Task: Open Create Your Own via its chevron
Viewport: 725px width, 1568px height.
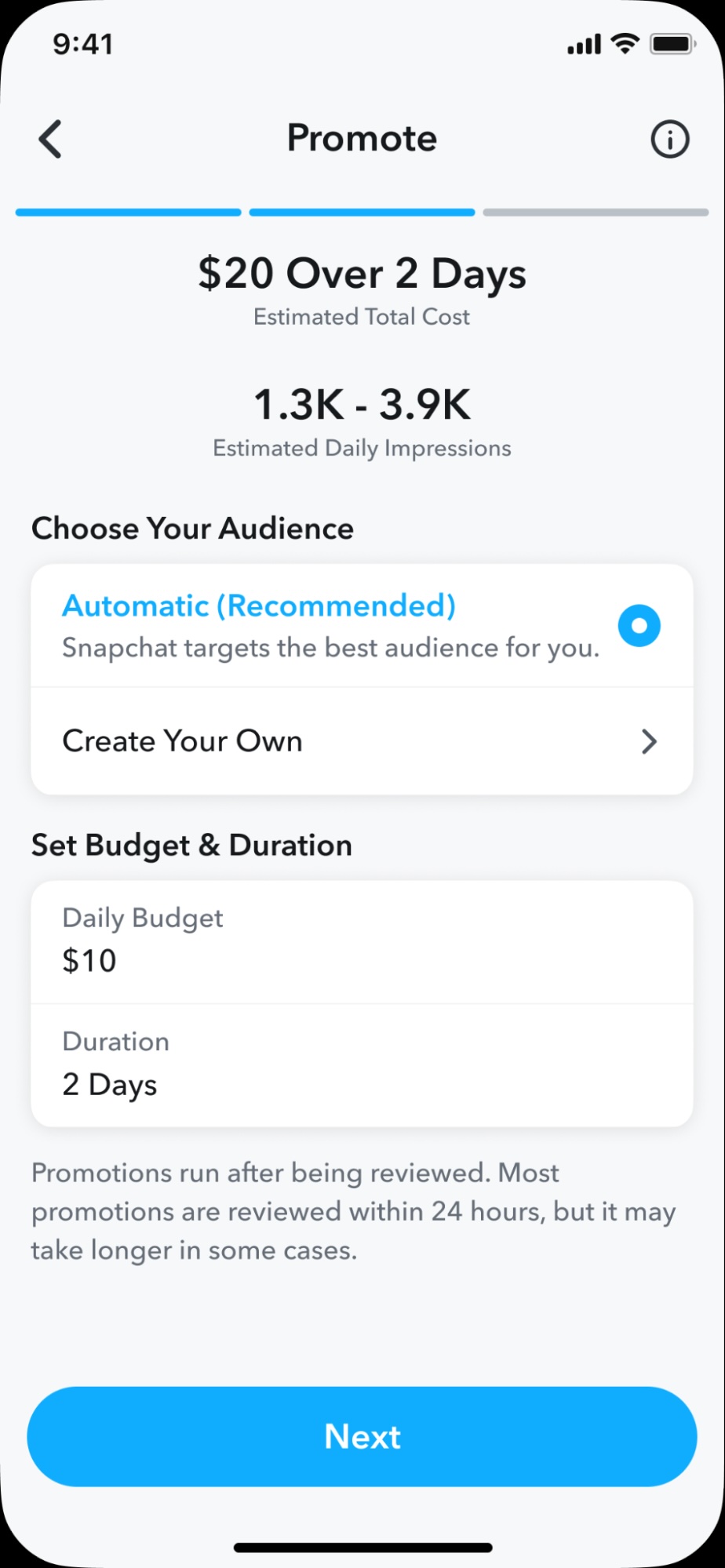Action: [648, 740]
